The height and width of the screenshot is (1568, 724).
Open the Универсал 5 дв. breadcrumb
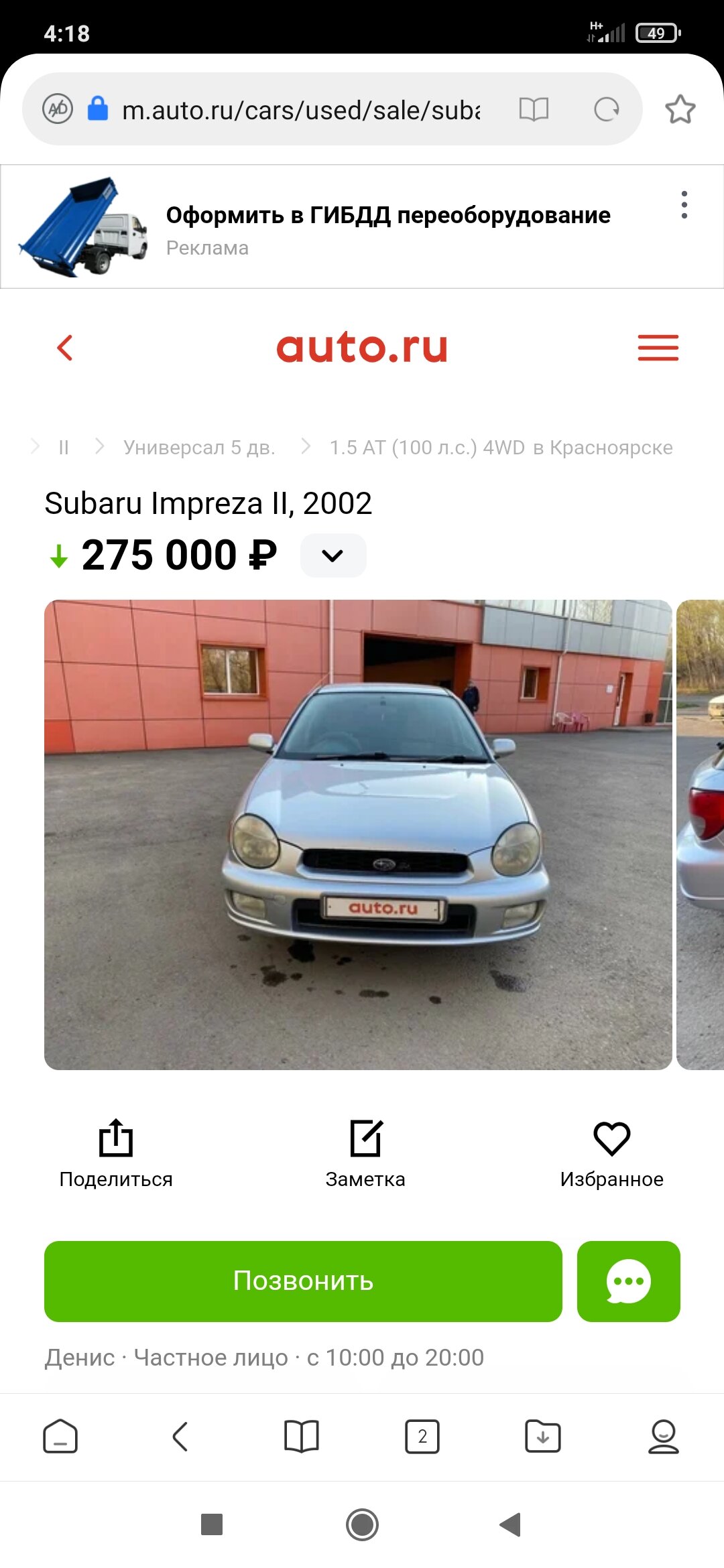pyautogui.click(x=199, y=447)
